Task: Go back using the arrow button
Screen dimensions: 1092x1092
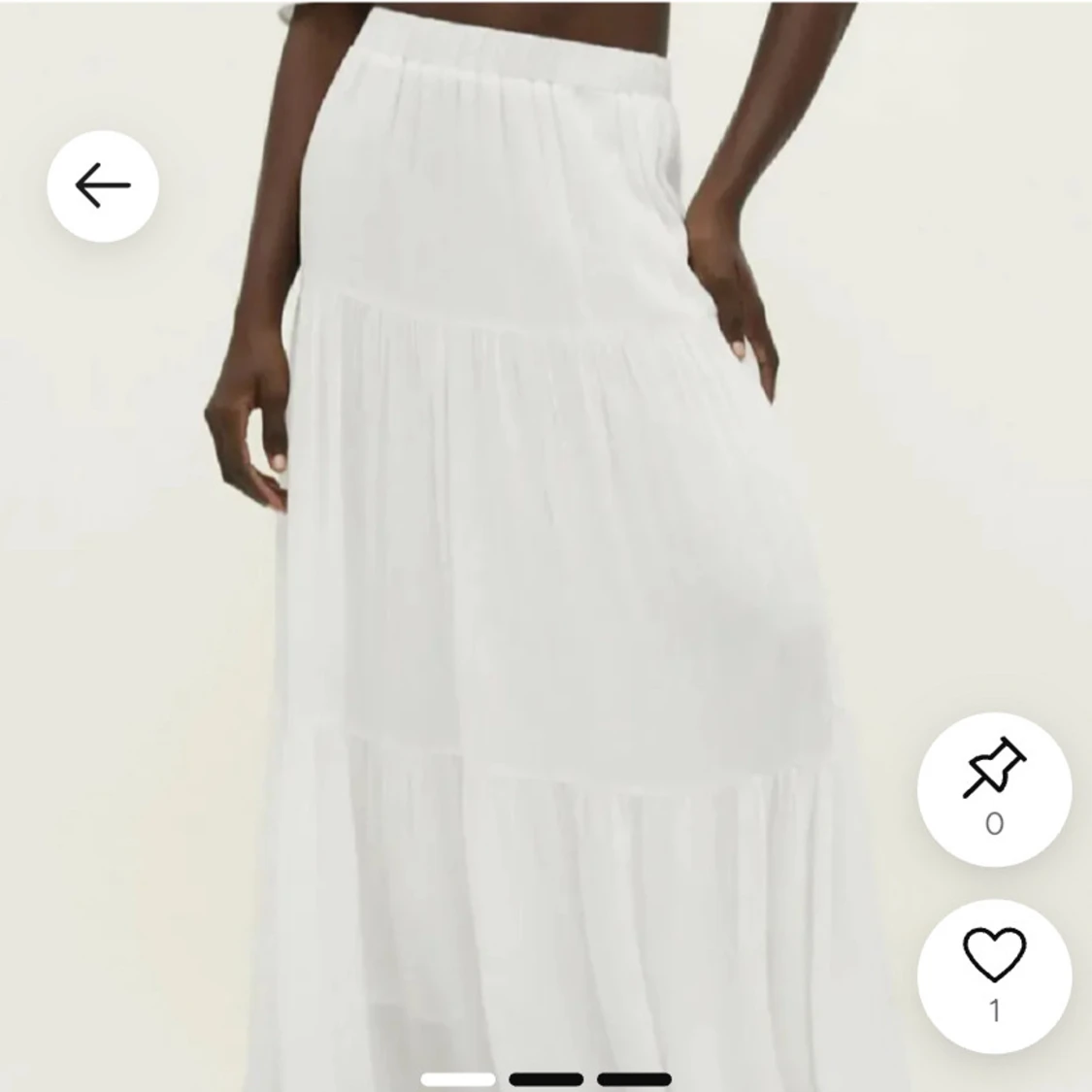Action: [x=103, y=186]
